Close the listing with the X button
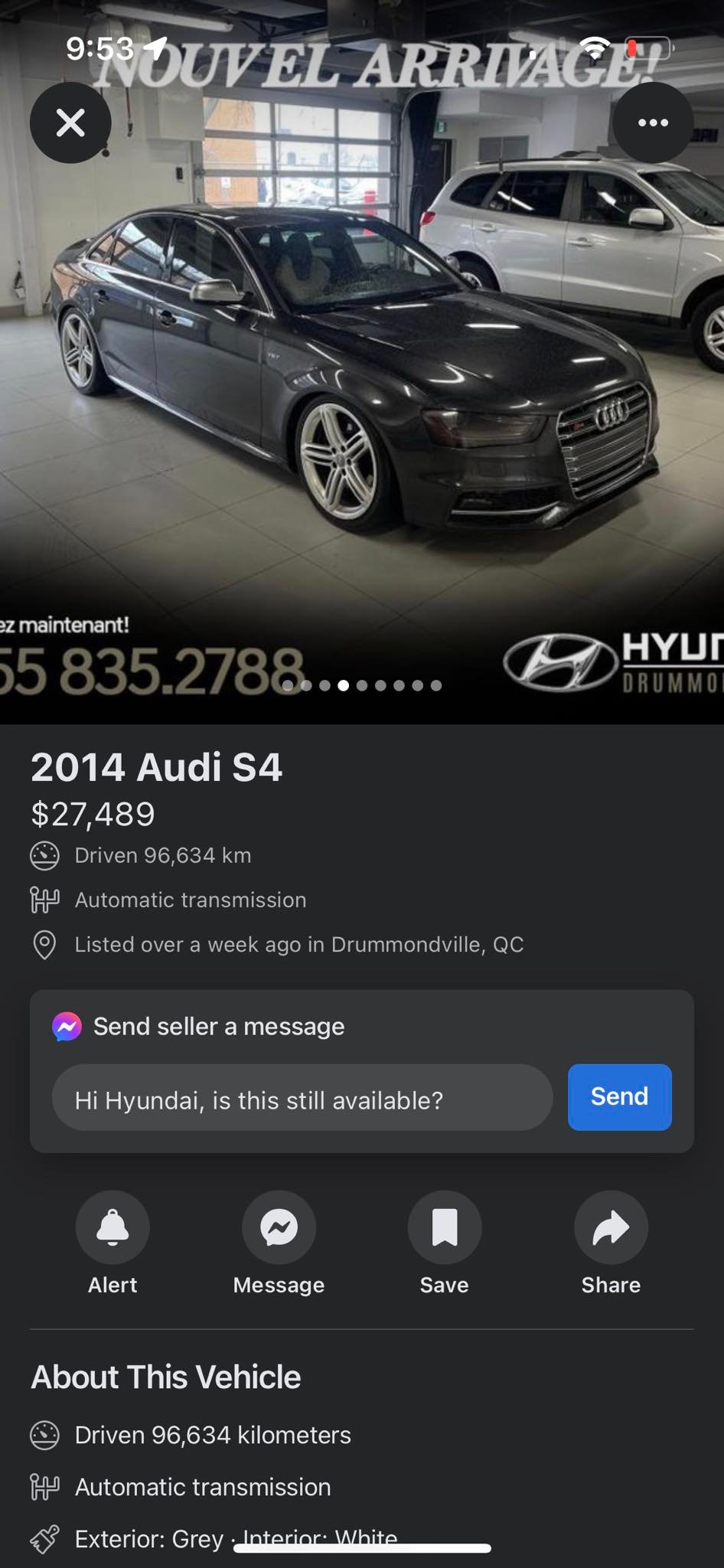The image size is (724, 1568). [70, 122]
